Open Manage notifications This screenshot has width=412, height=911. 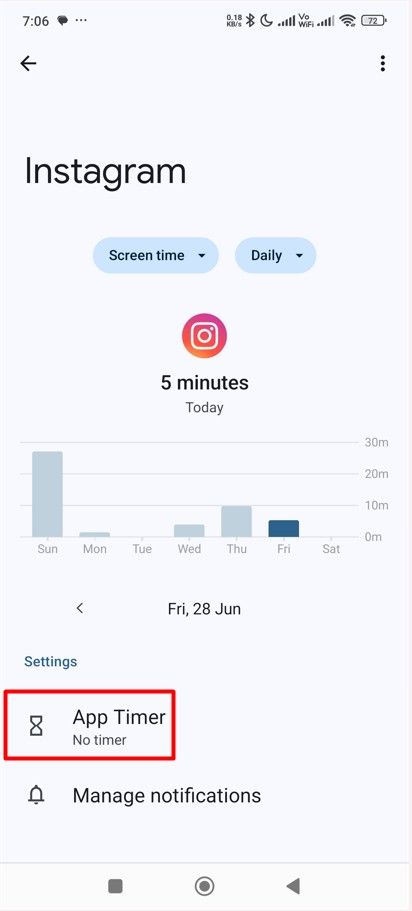206,795
